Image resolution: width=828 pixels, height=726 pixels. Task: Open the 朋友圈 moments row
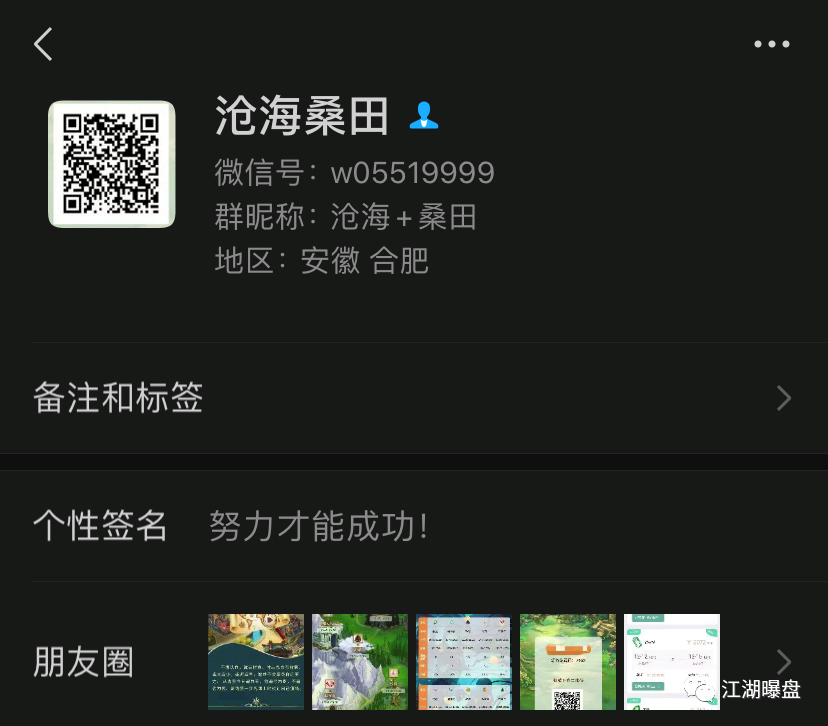tap(414, 662)
